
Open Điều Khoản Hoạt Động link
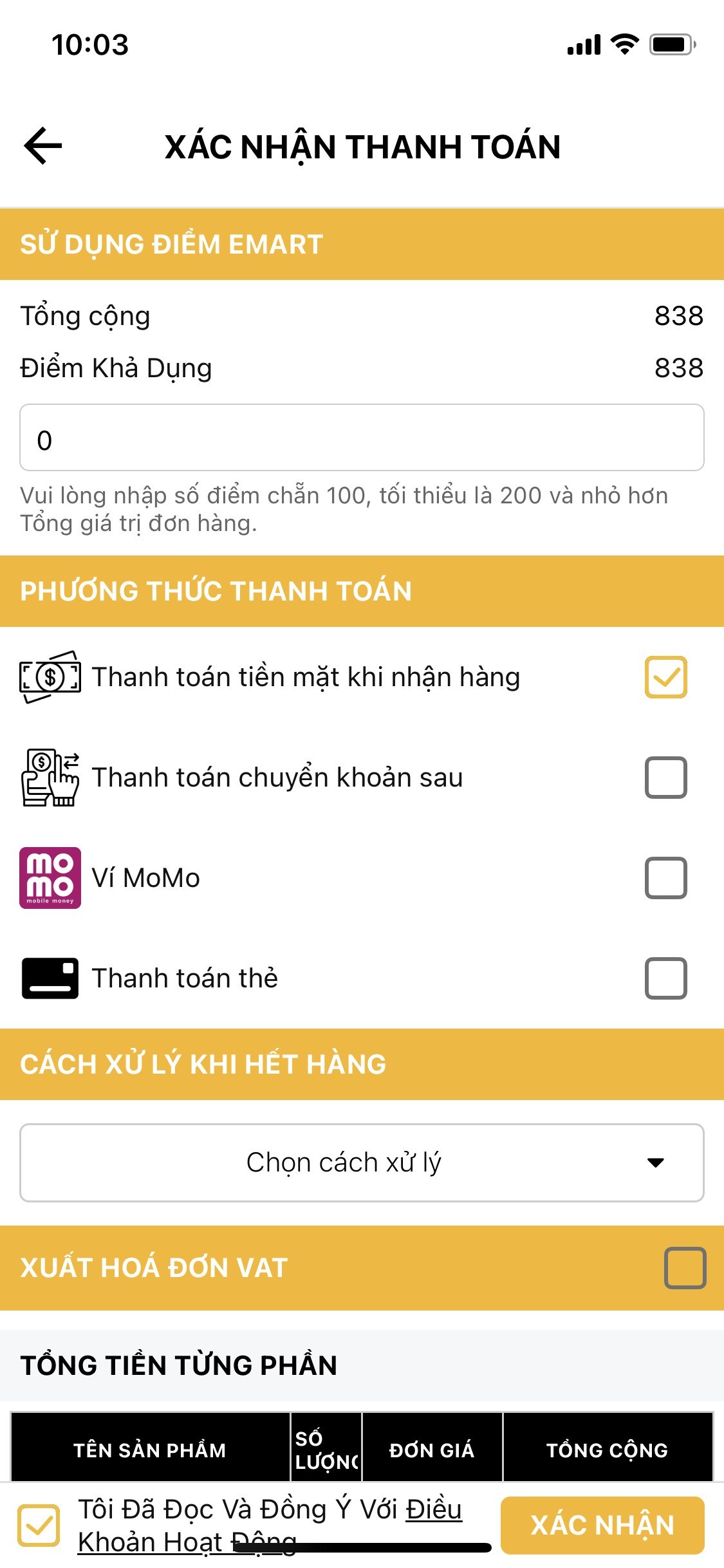(x=433, y=1510)
